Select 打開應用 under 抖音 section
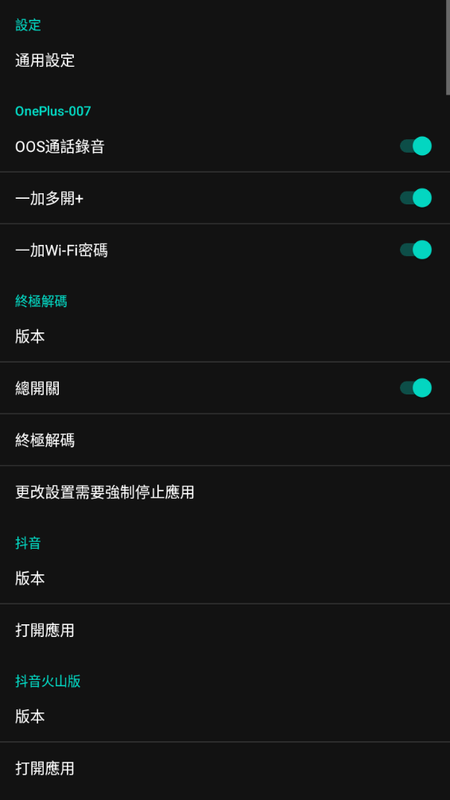 click(x=225, y=630)
